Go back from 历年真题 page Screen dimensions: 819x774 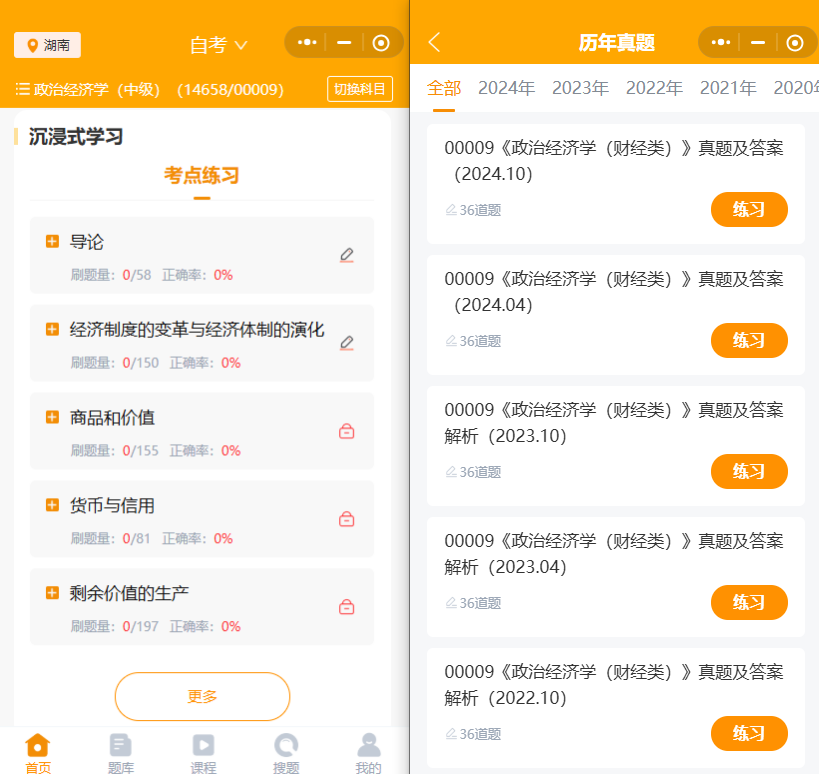pyautogui.click(x=435, y=42)
